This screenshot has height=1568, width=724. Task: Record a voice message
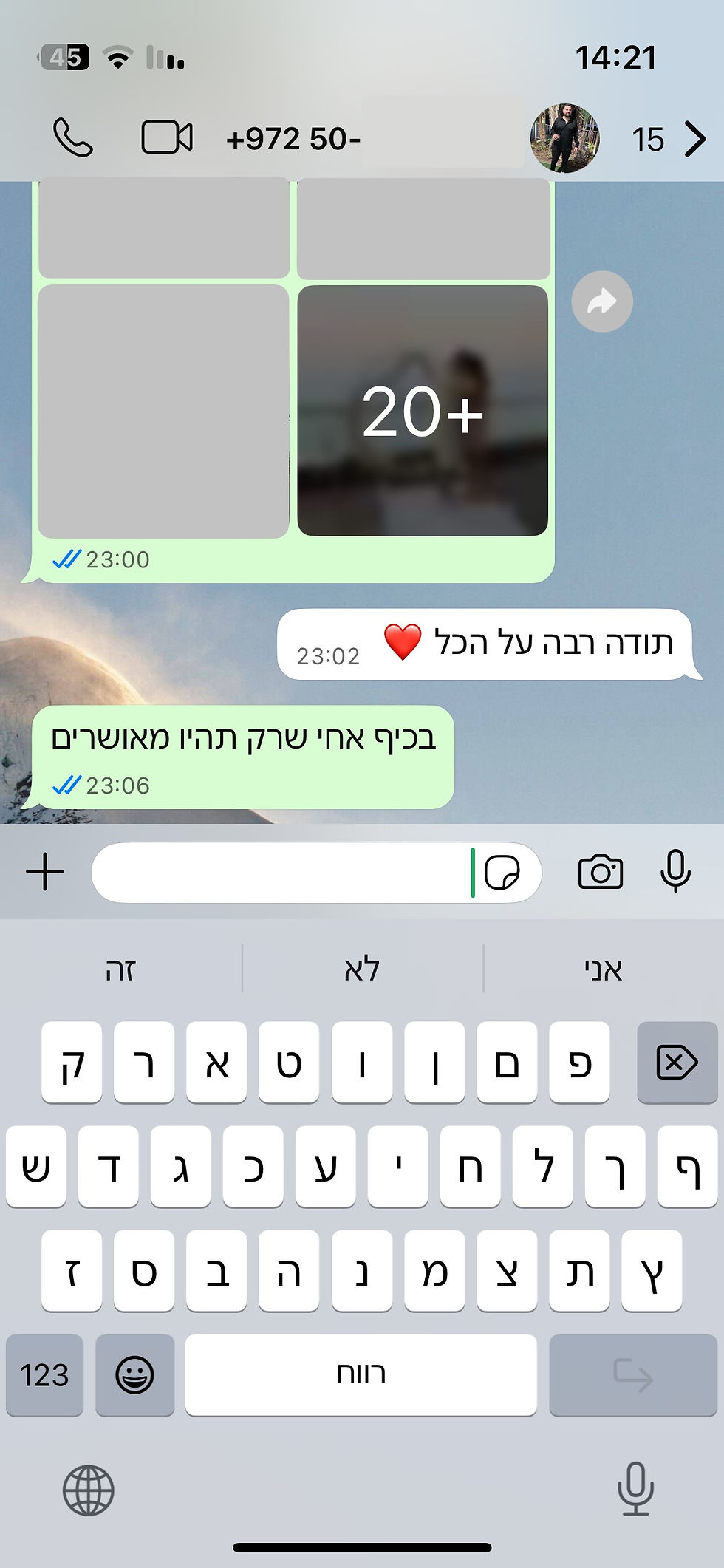point(675,872)
